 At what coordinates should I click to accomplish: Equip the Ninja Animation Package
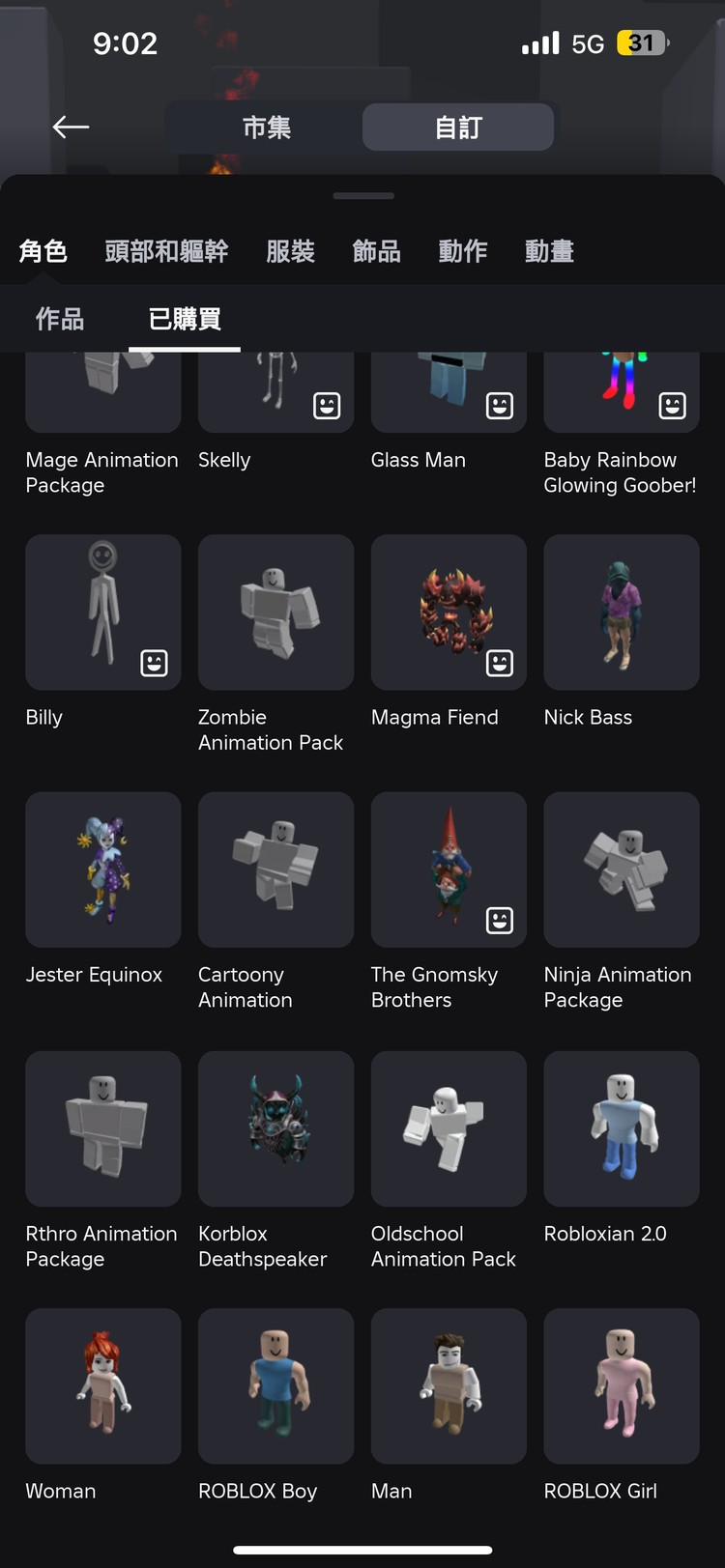(x=622, y=870)
